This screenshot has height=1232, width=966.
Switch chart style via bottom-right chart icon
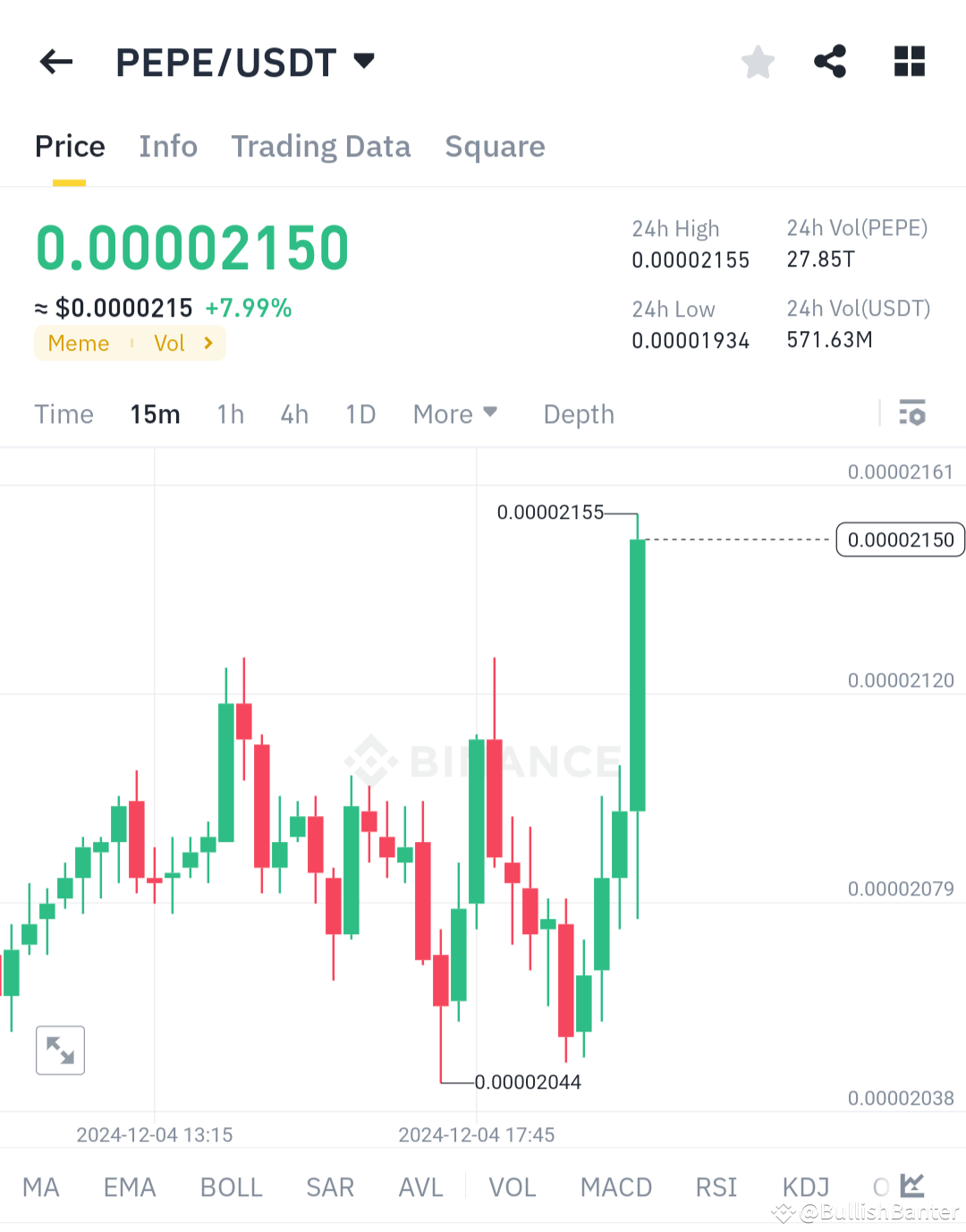(912, 1185)
